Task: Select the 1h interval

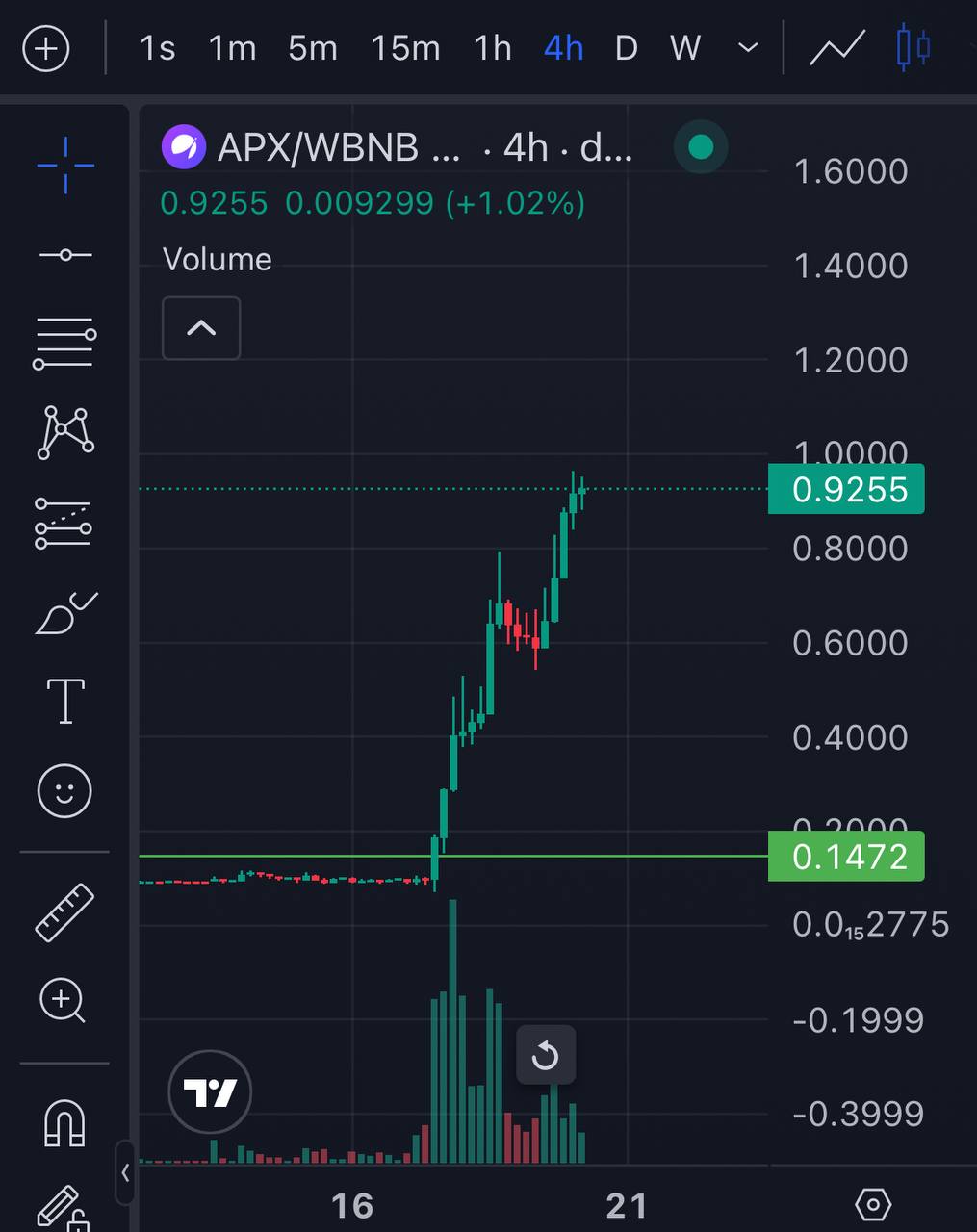Action: (x=492, y=48)
